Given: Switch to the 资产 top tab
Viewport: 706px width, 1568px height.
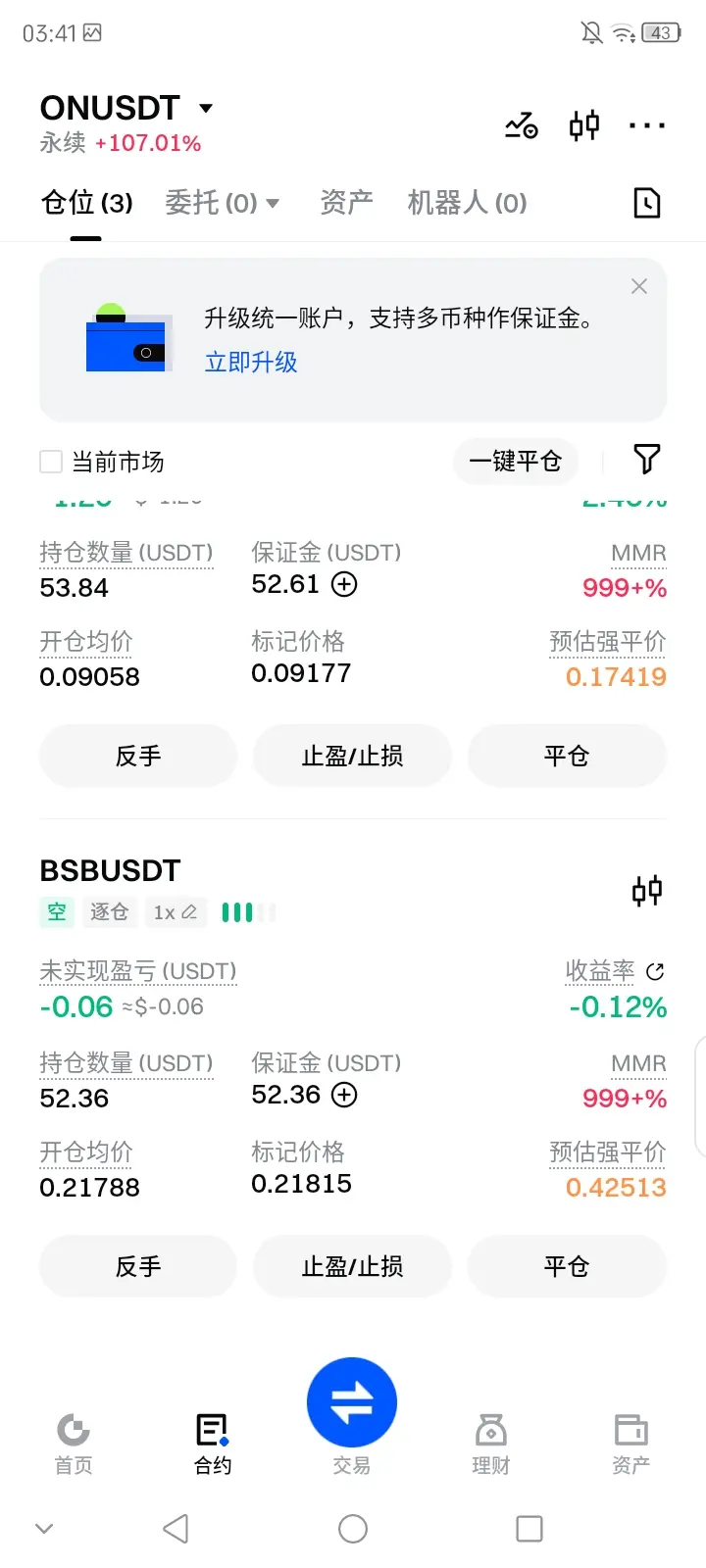Looking at the screenshot, I should click(346, 203).
